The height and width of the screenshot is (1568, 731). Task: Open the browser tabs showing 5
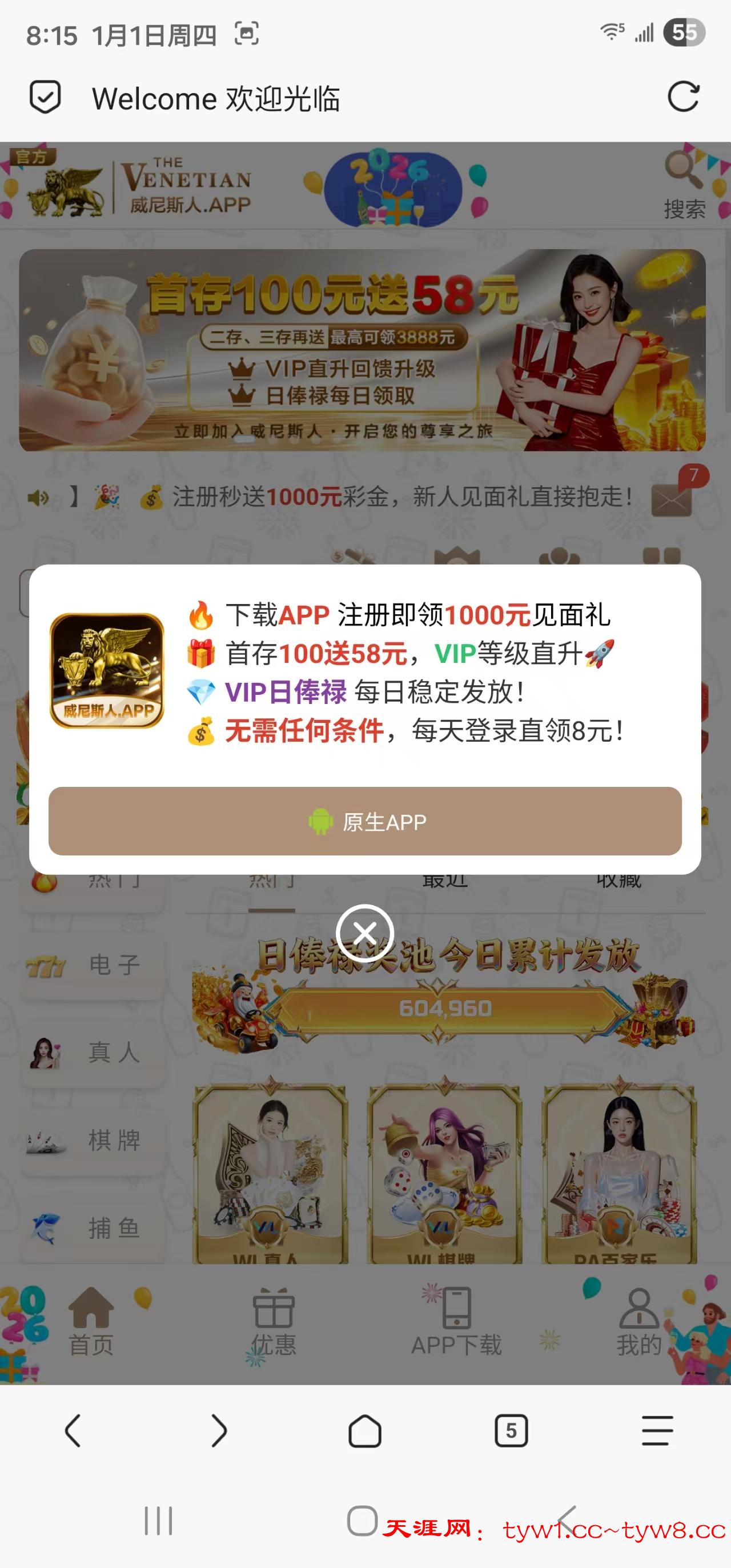[512, 1431]
